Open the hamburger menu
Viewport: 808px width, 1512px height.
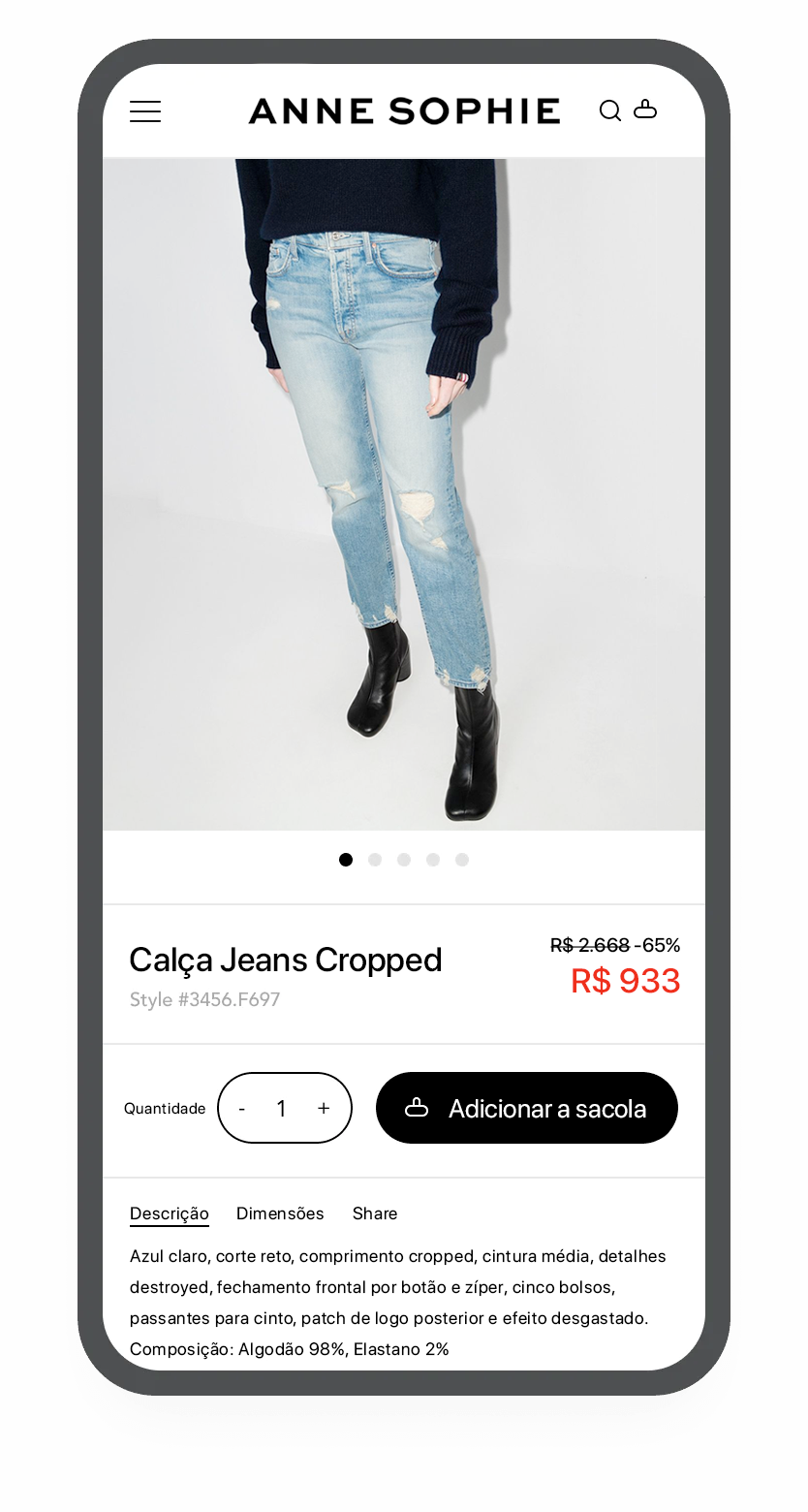point(145,111)
